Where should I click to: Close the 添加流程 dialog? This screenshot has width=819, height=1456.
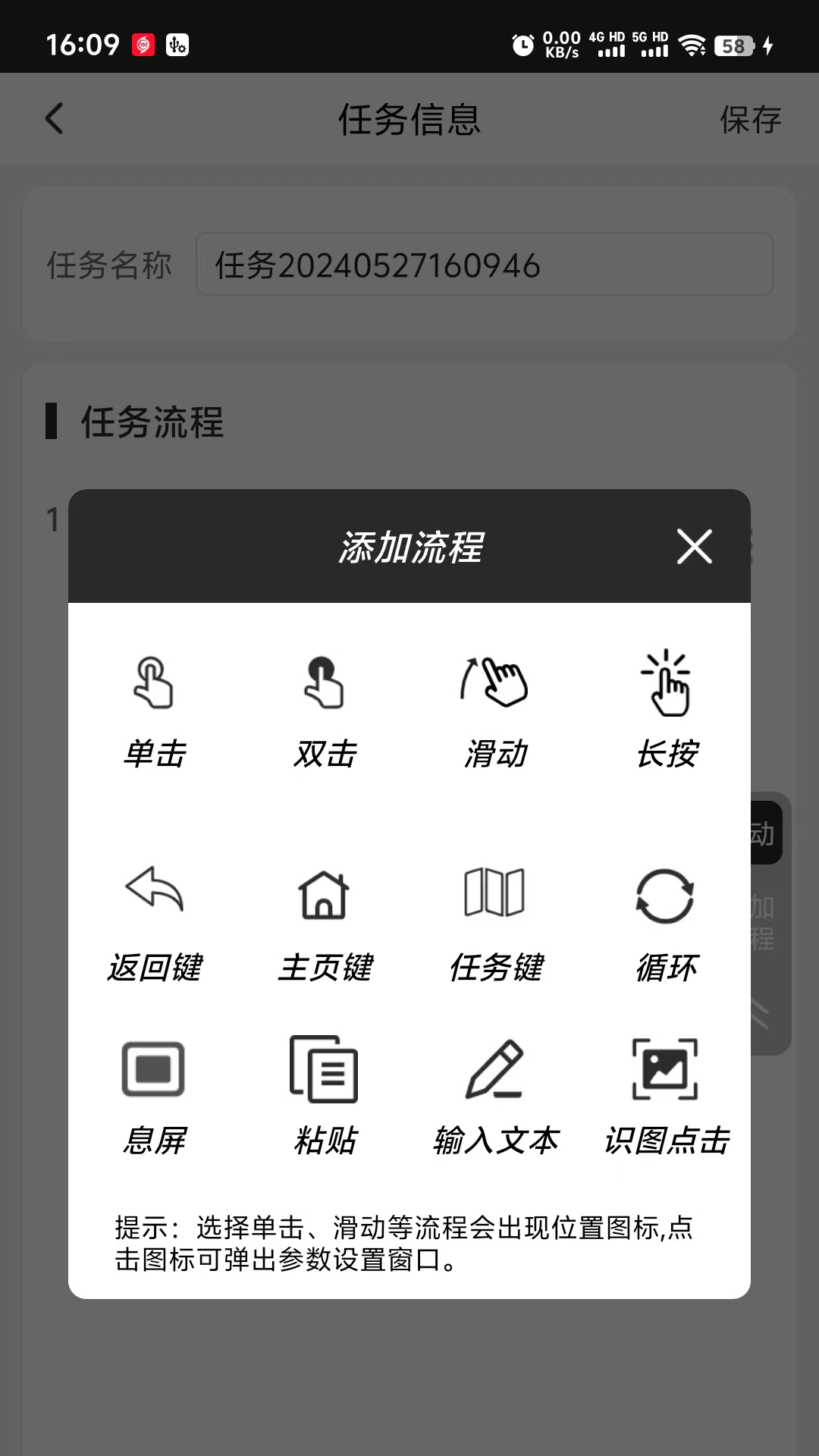694,547
